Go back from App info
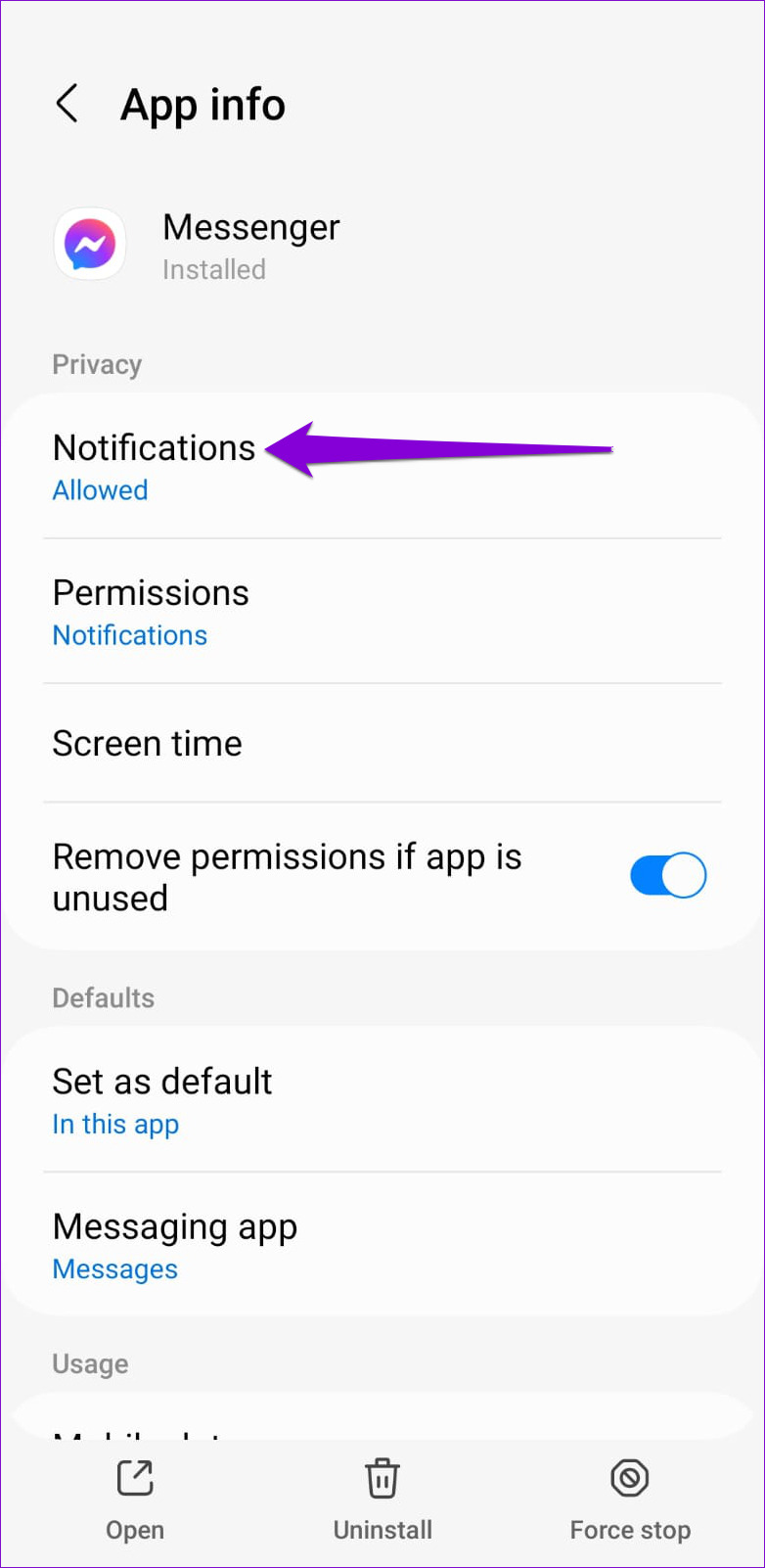Screen dimensions: 765x1568 67,104
